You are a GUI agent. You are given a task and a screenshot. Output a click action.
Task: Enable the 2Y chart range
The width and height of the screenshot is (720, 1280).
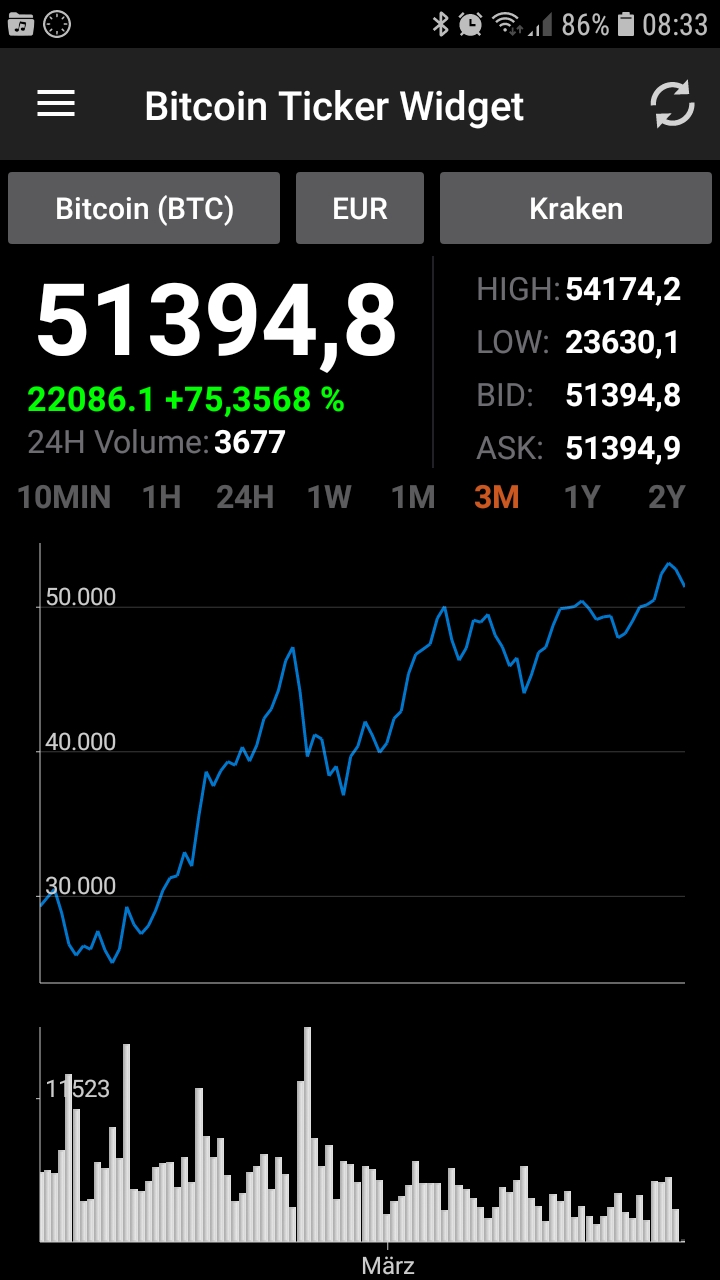pos(664,497)
